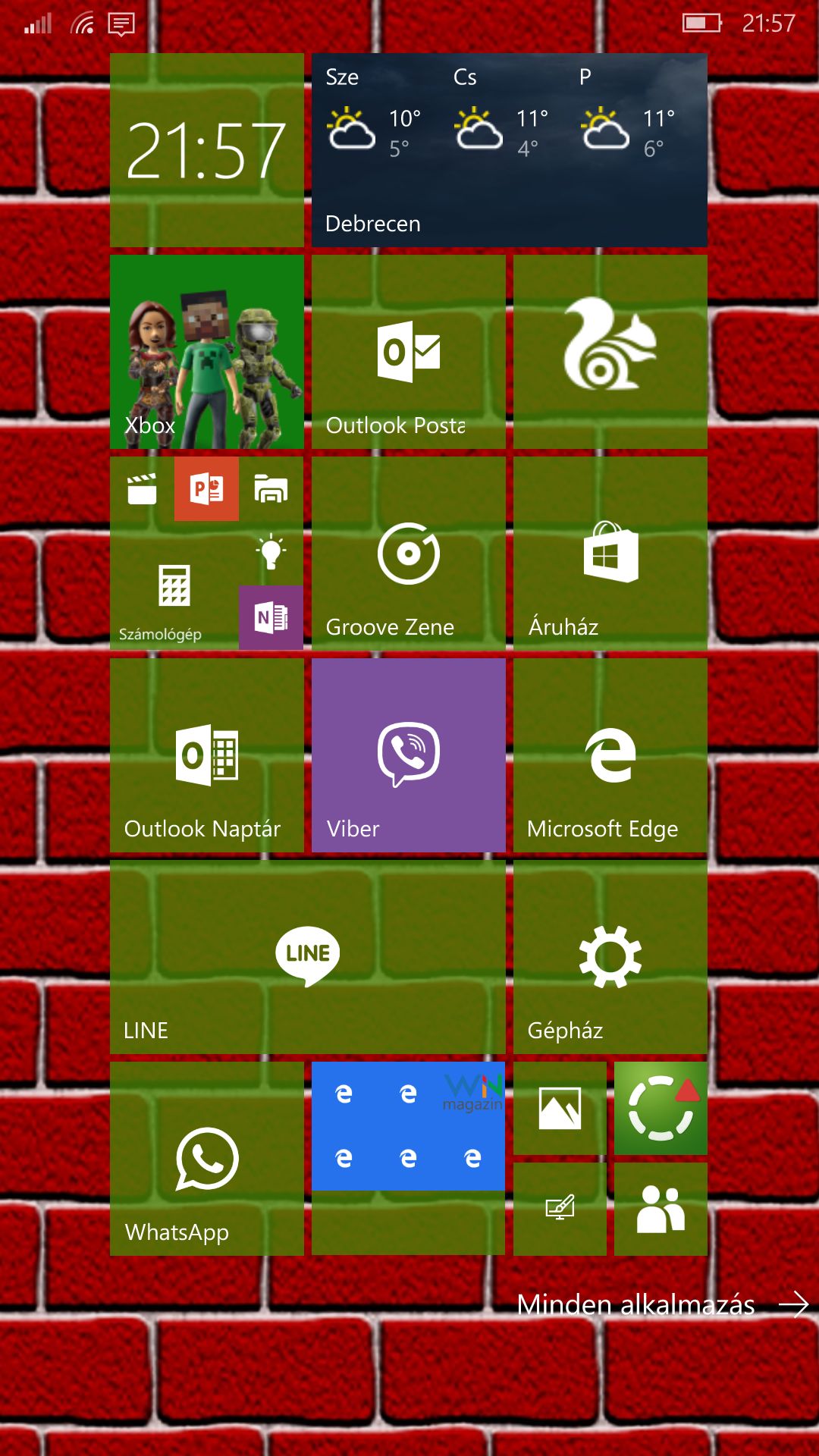Viewport: 819px width, 1456px height.
Task: Launch PowerPoint from the small tile
Action: coord(206,488)
